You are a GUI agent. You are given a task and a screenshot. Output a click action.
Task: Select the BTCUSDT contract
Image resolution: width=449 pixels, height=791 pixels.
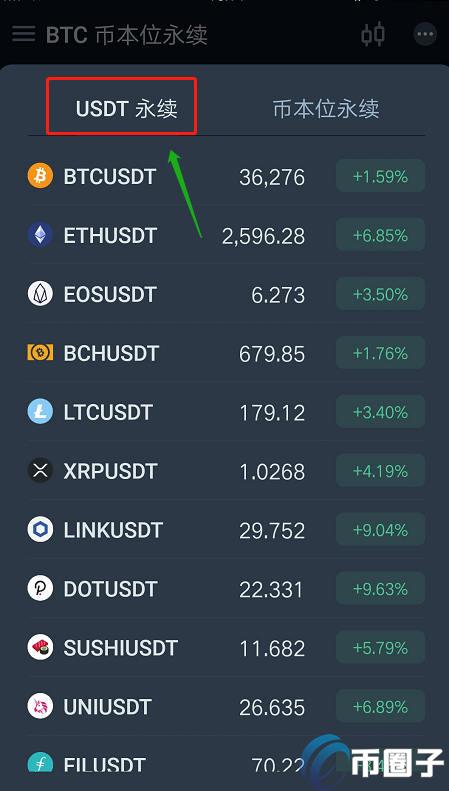click(x=227, y=177)
